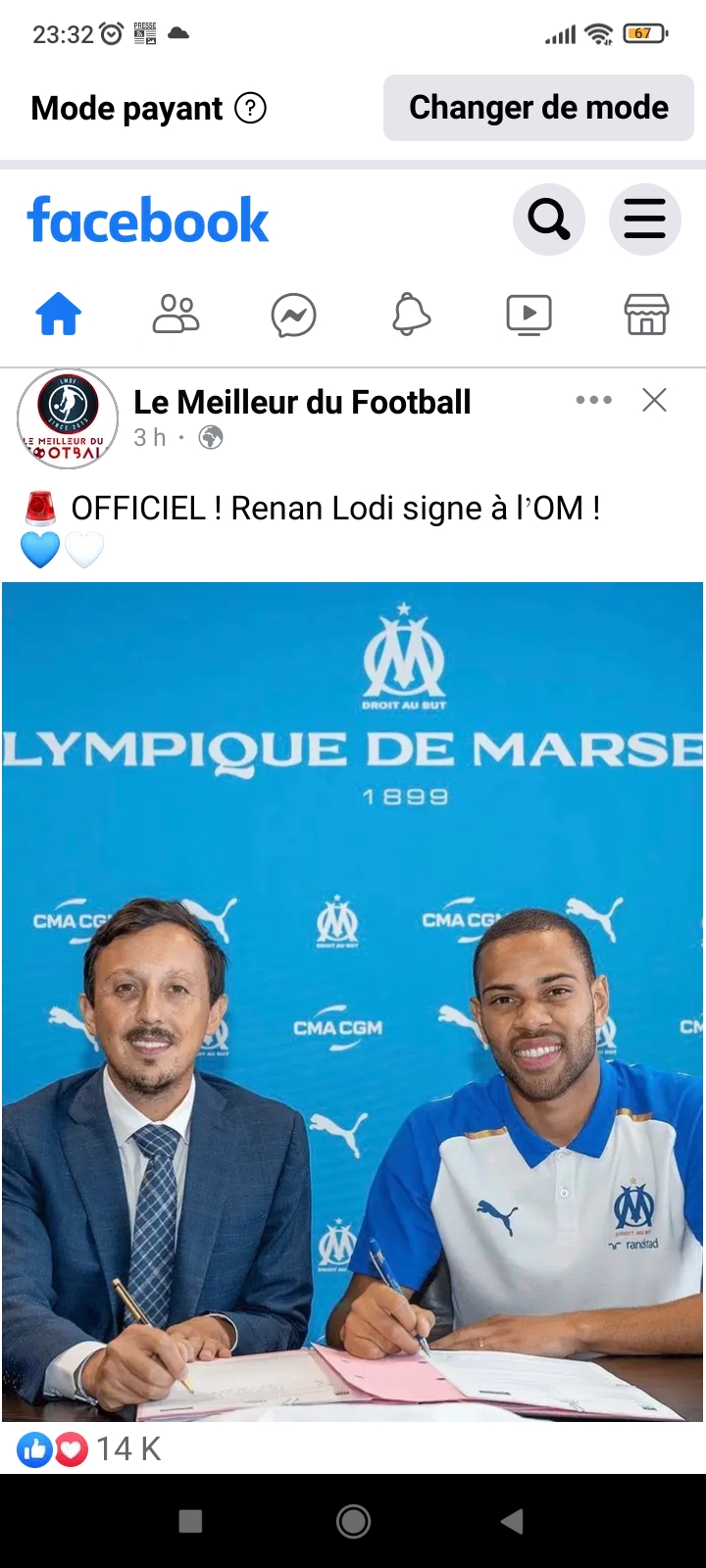Tap the system home button
The width and height of the screenshot is (706, 1568).
coord(353,1521)
